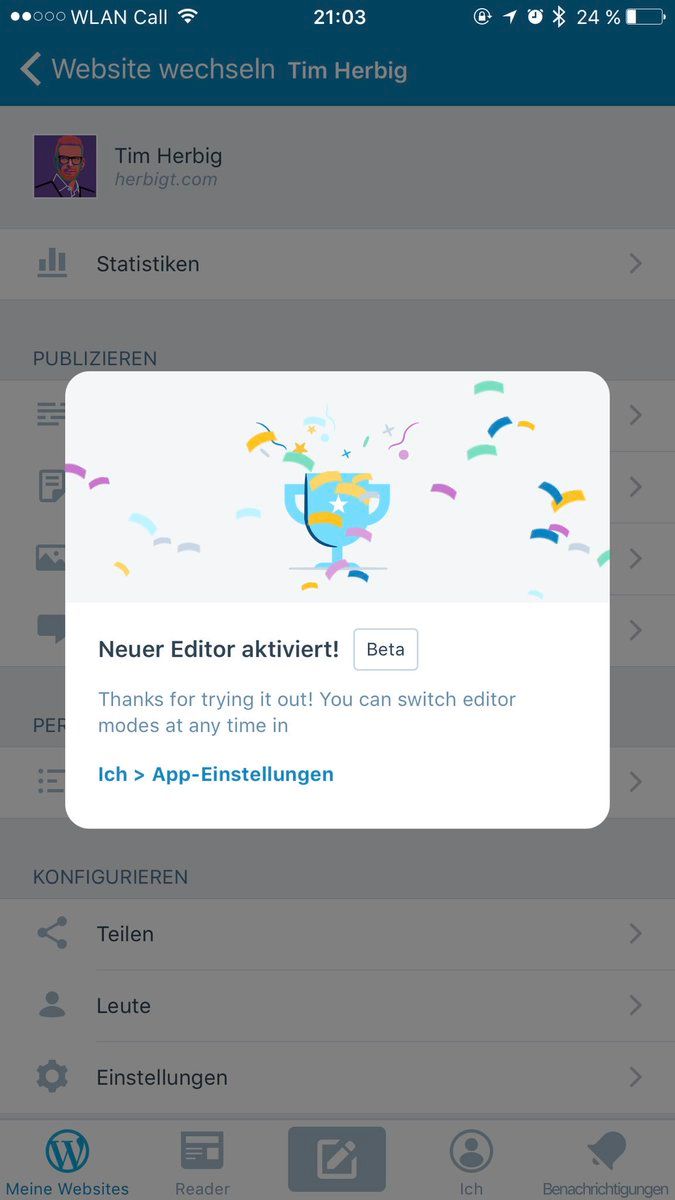The height and width of the screenshot is (1200, 675).
Task: Go back to Website wechseln
Action: (x=148, y=70)
